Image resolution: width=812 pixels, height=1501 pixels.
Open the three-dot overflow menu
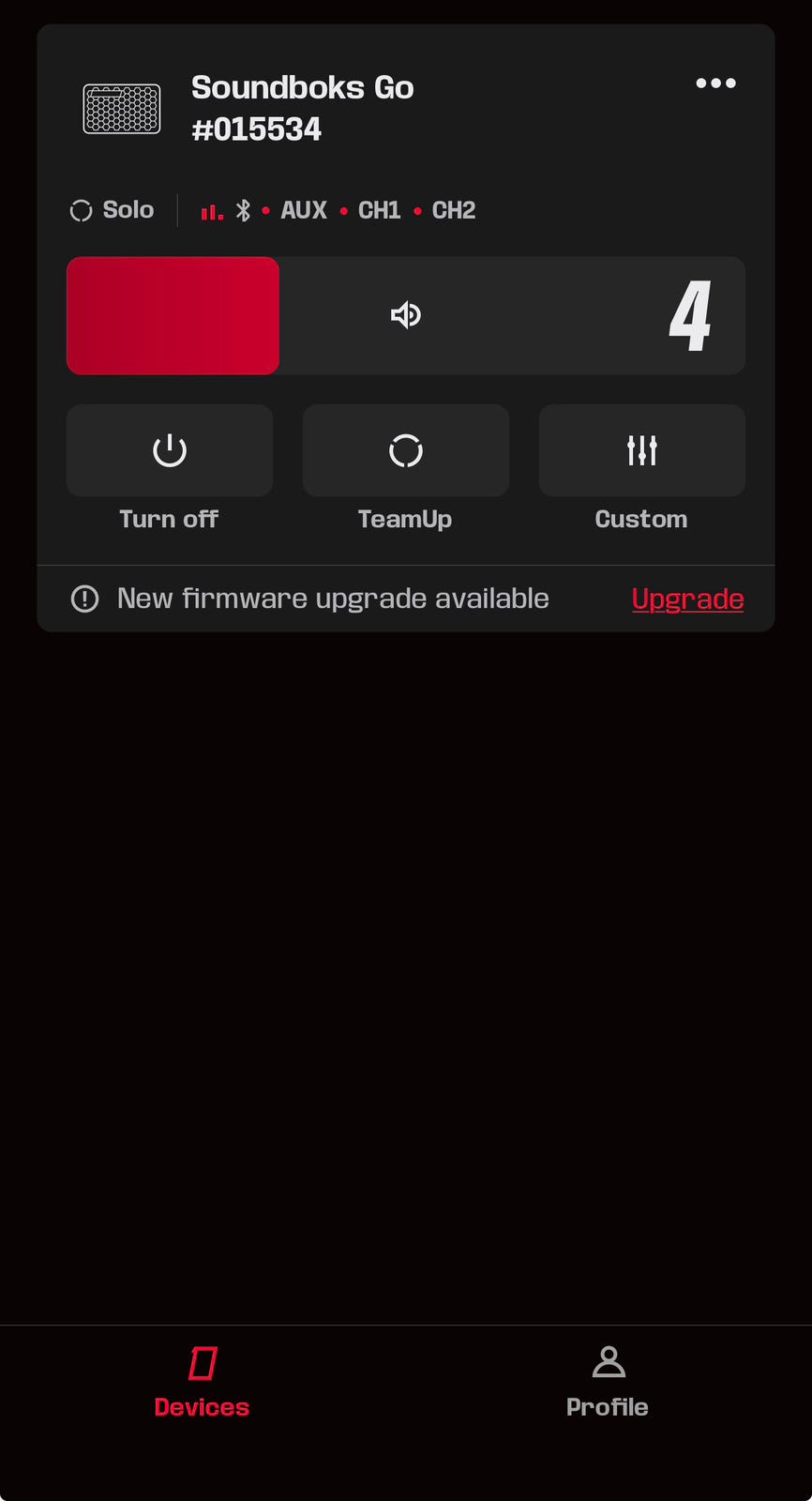coord(715,83)
